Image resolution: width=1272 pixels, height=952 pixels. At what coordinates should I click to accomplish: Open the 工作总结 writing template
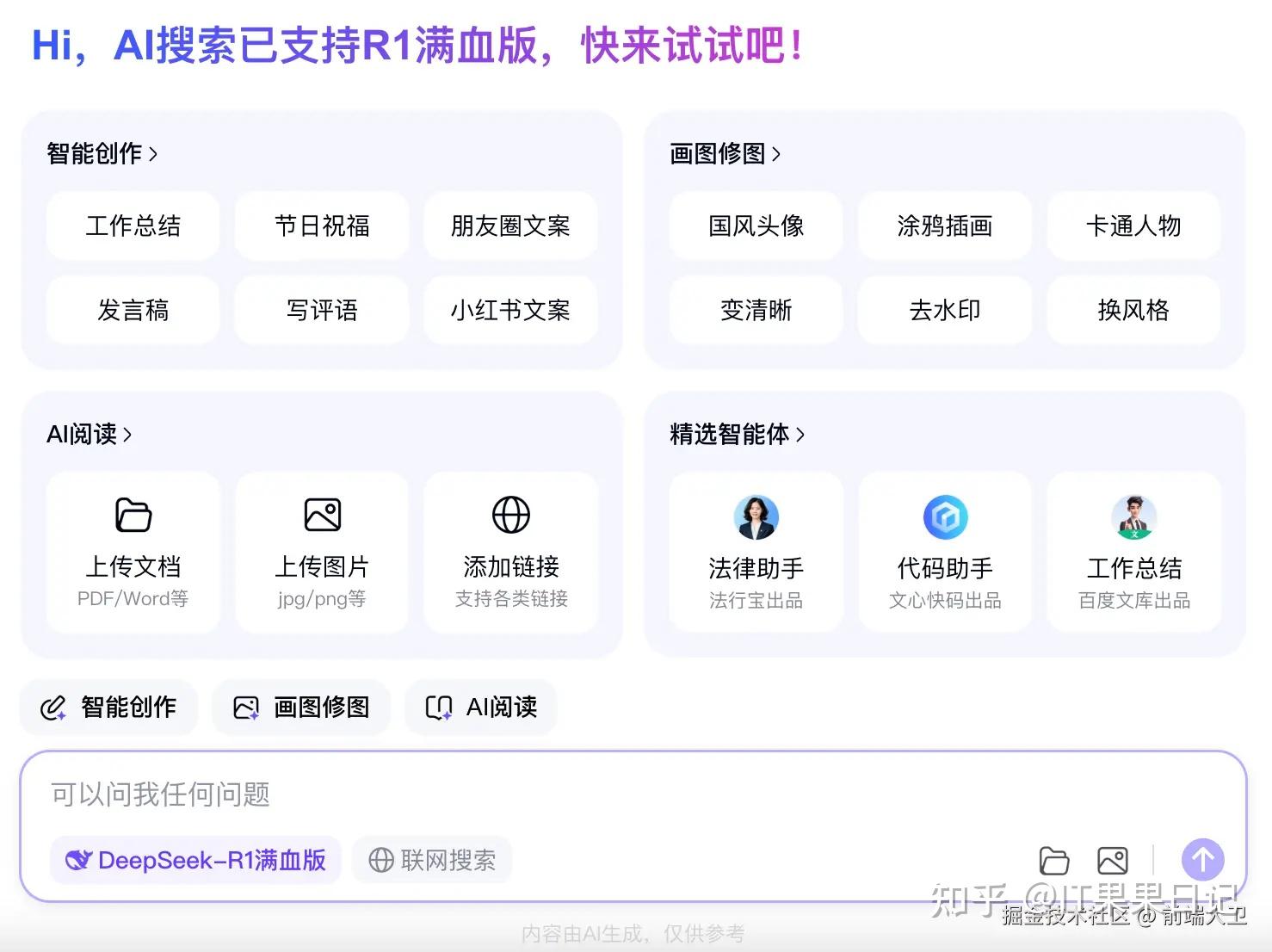pos(133,226)
